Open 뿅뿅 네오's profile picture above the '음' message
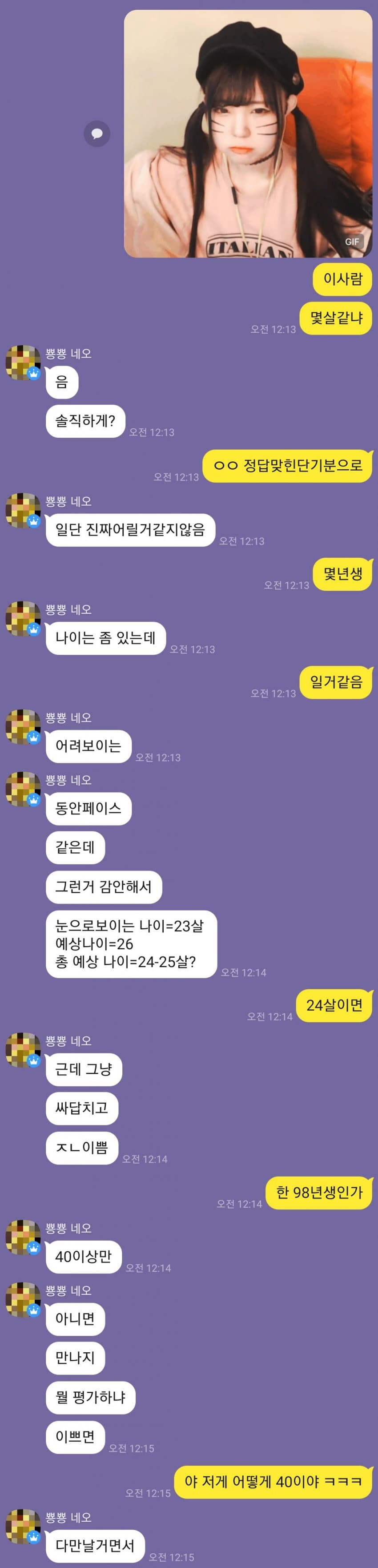The image size is (378, 1568). click(23, 363)
